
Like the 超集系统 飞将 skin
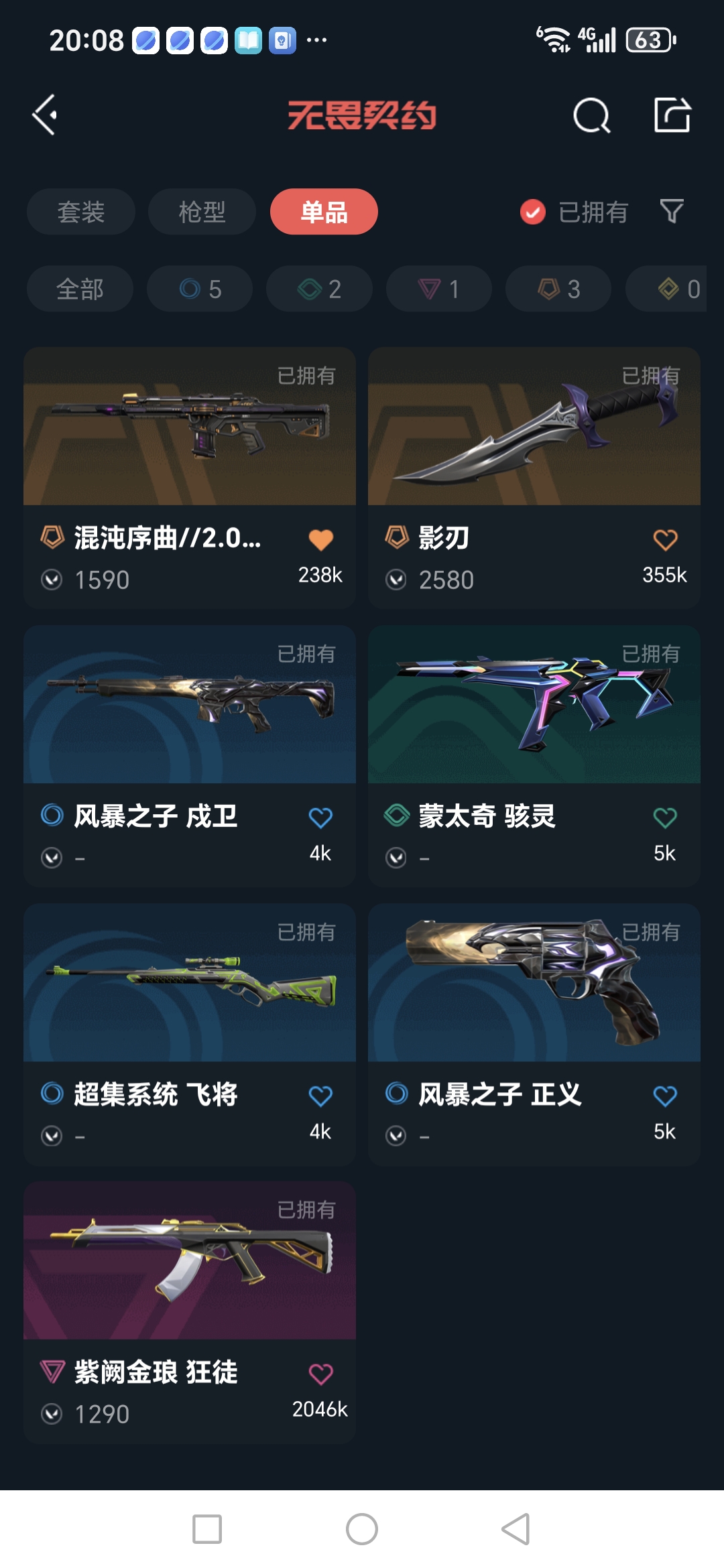click(x=320, y=1096)
